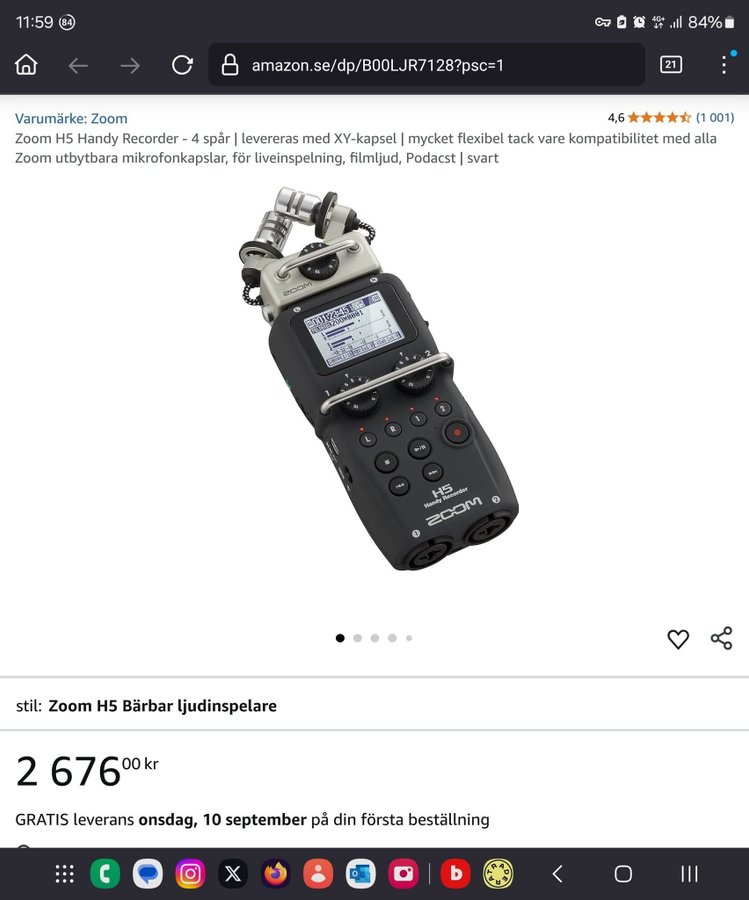Select the second image page dot

tap(357, 638)
